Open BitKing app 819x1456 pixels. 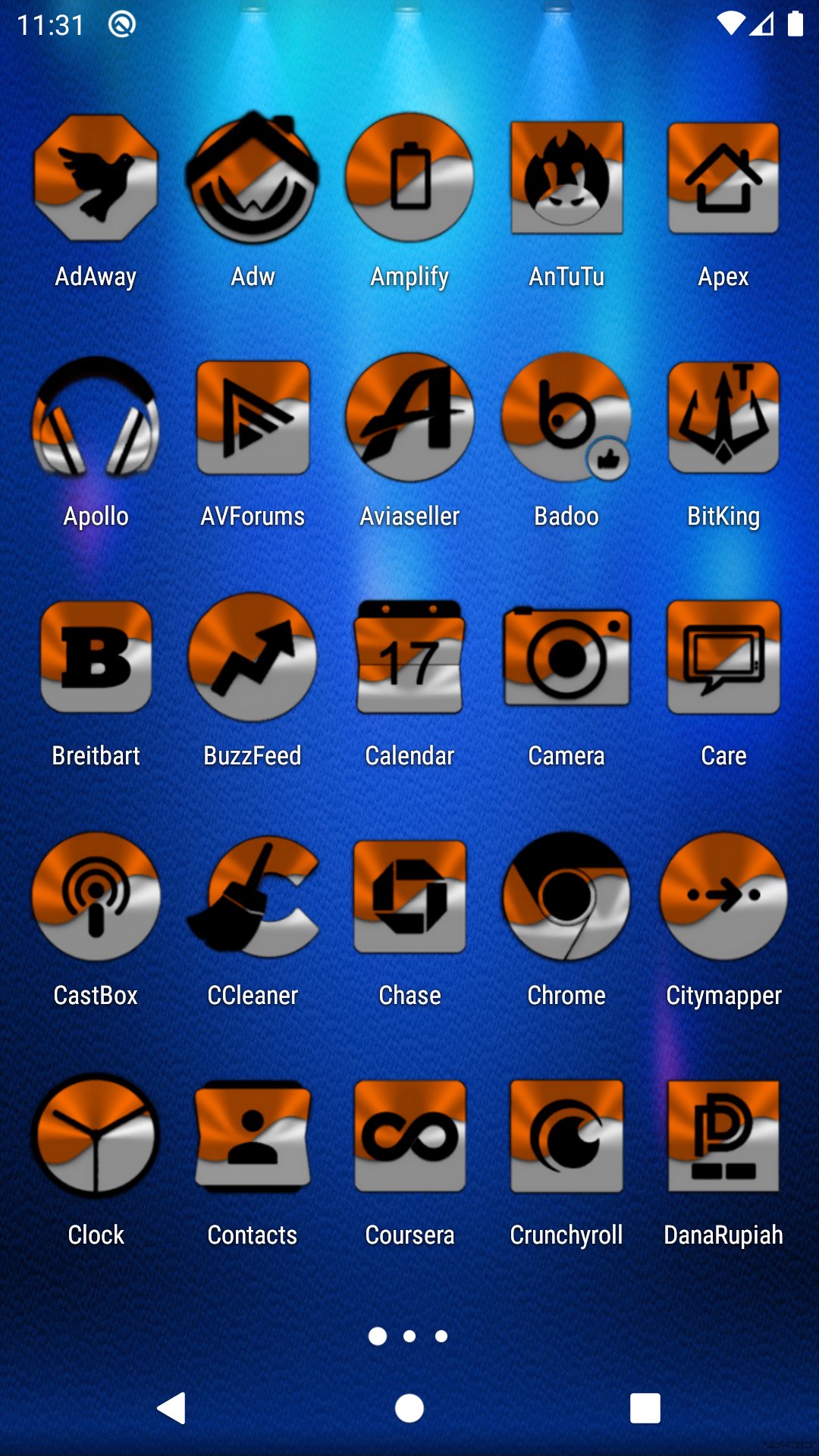(x=723, y=418)
